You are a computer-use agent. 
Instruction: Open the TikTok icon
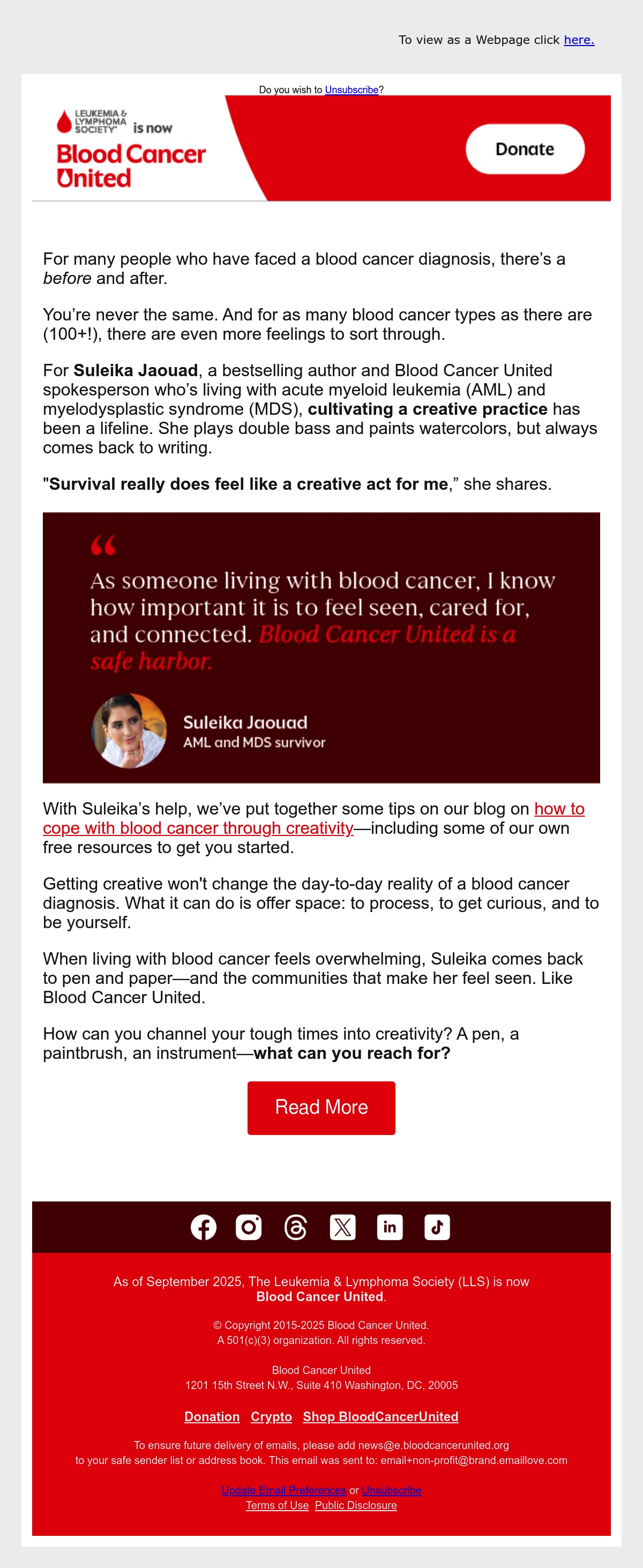(437, 1227)
